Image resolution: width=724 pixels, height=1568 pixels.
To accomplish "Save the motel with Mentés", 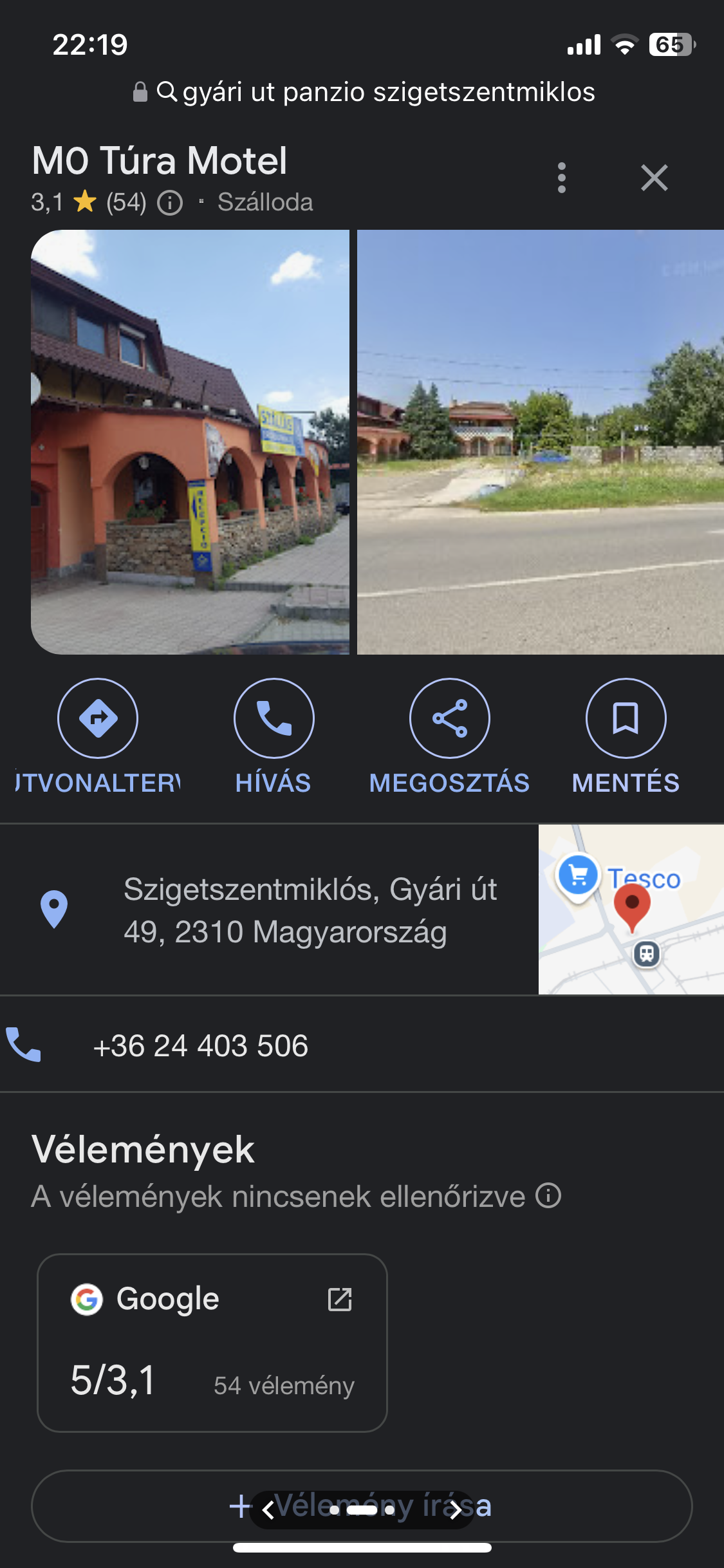I will coord(626,718).
